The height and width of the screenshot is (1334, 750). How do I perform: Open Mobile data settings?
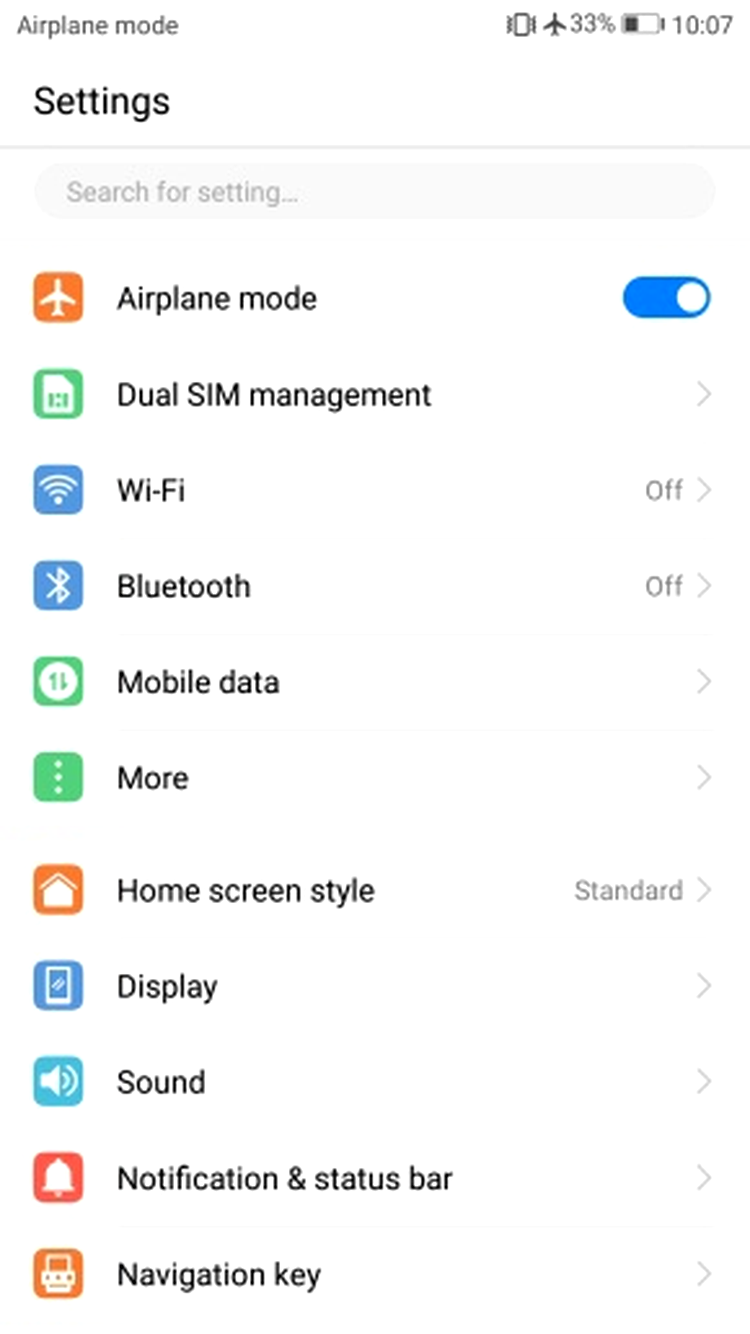pyautogui.click(x=375, y=682)
